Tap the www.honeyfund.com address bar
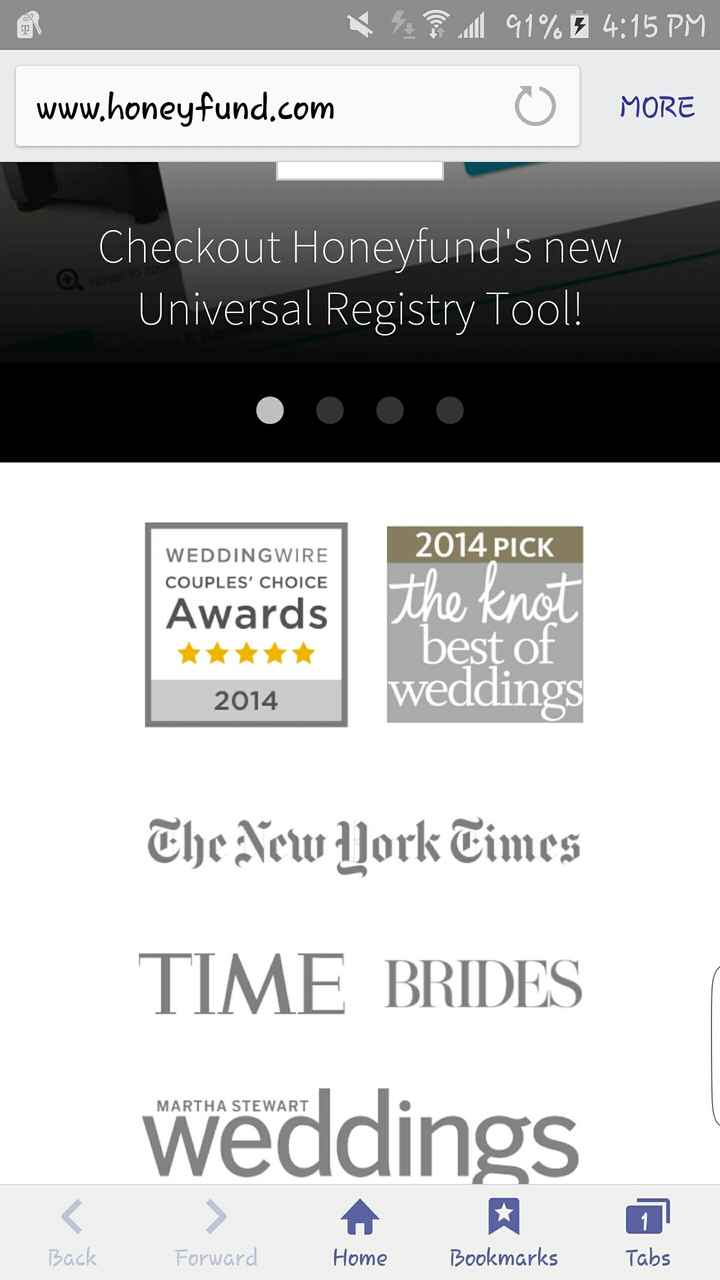 pyautogui.click(x=260, y=107)
